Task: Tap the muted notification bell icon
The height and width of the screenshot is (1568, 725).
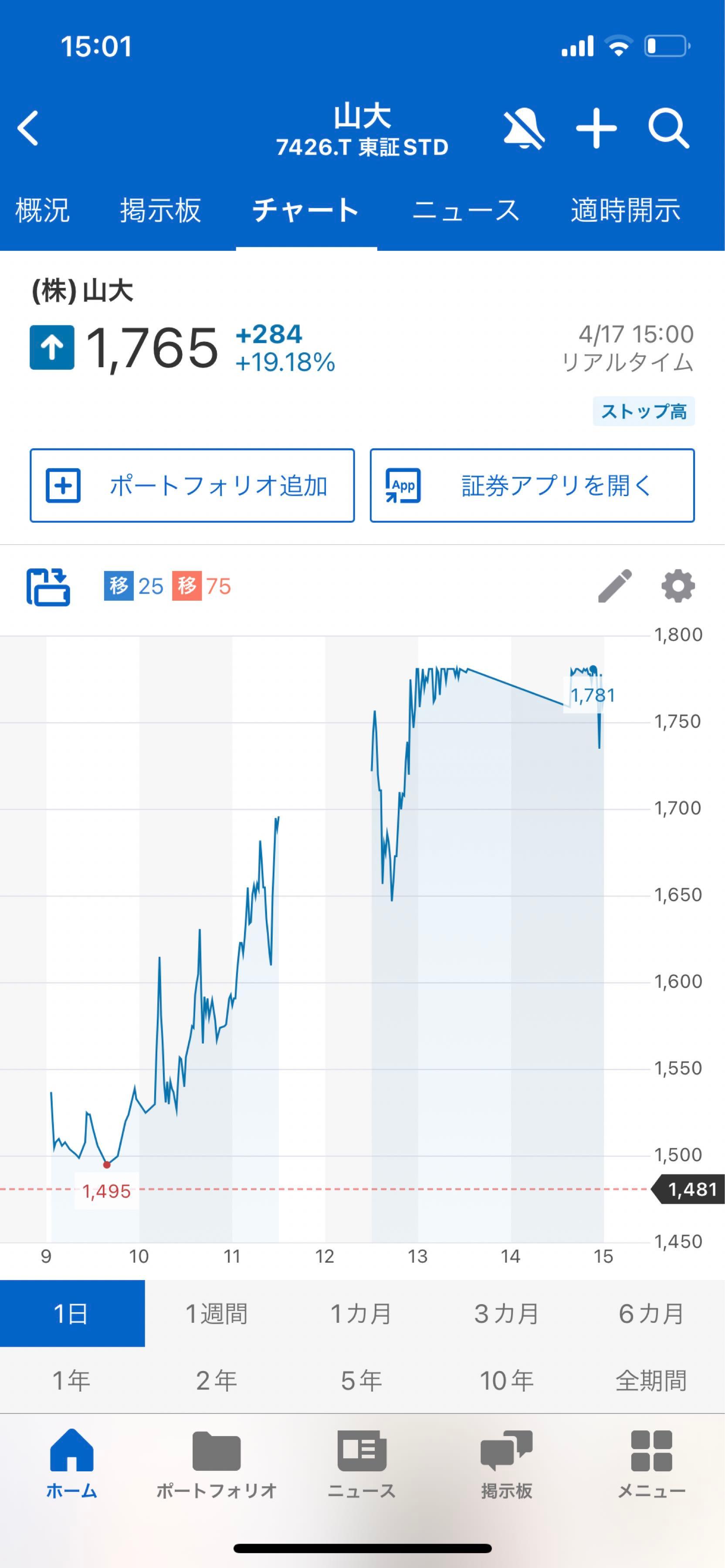Action: [524, 129]
